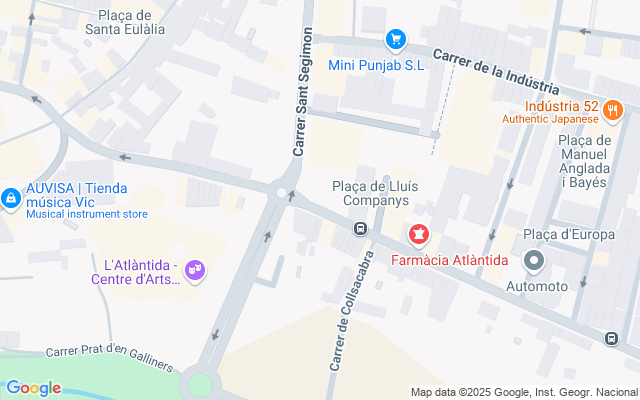Open the Automoto place marker

[534, 262]
